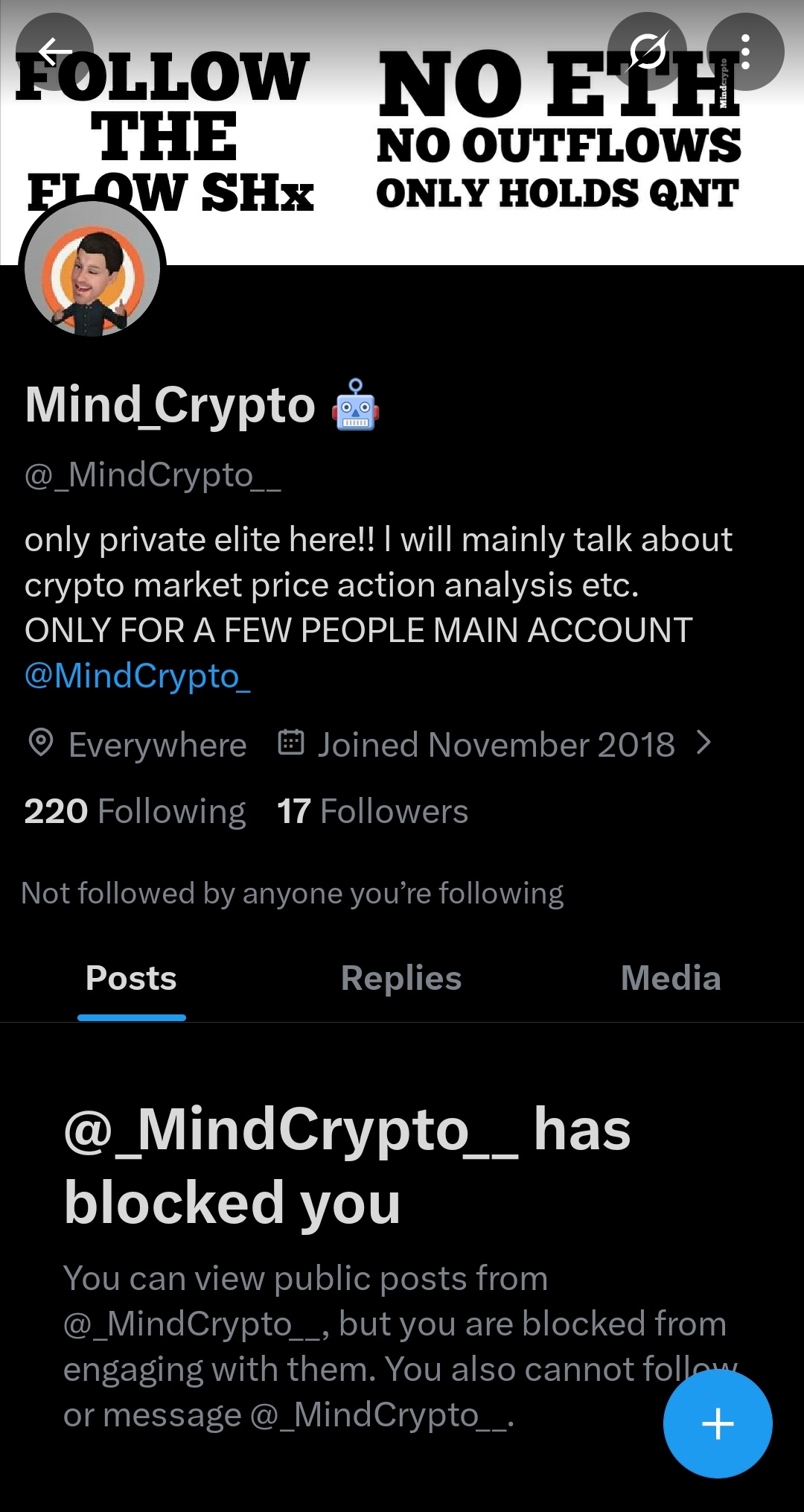Viewport: 804px width, 1512px height.
Task: Open the @MindCrypto_ mention link in bio
Action: coord(138,676)
